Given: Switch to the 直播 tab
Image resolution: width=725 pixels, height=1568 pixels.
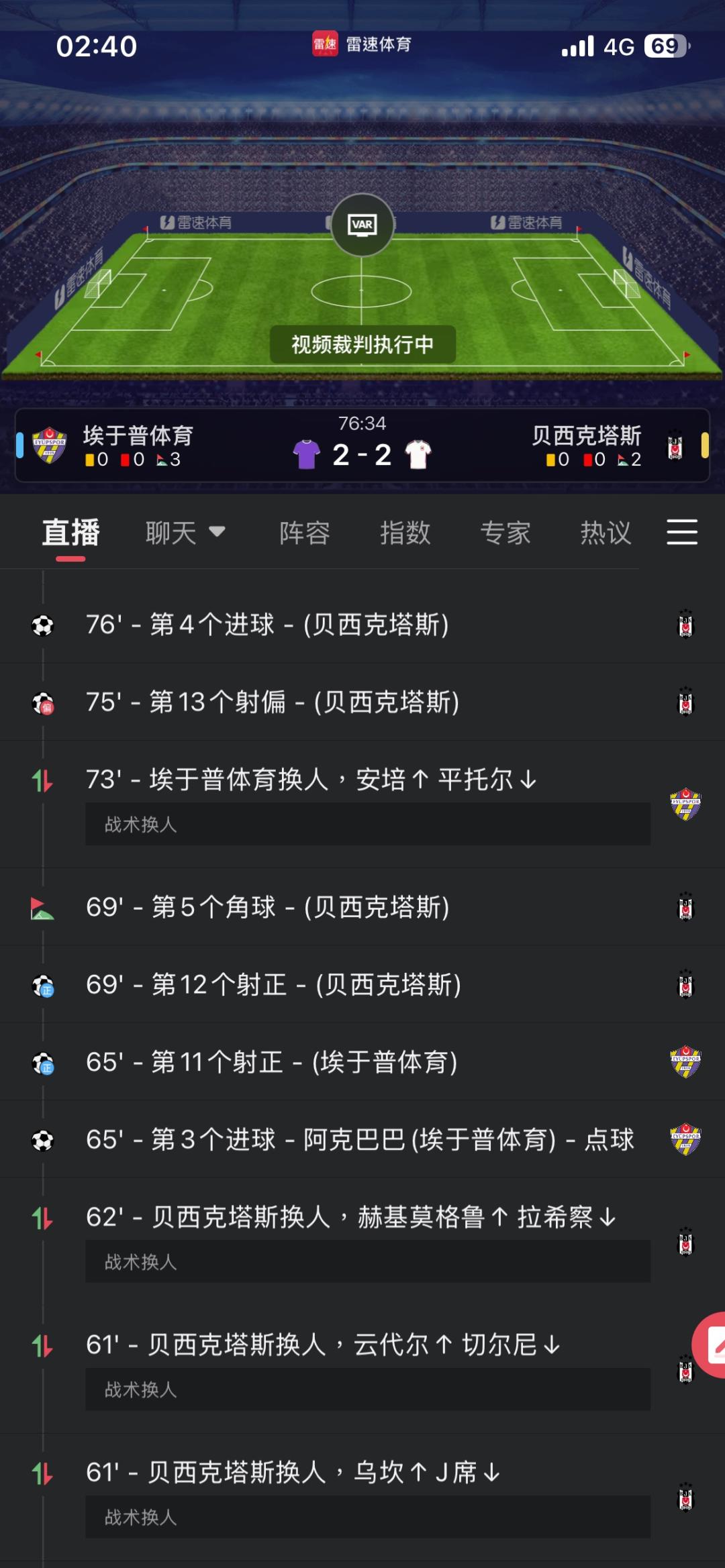Looking at the screenshot, I should [70, 533].
